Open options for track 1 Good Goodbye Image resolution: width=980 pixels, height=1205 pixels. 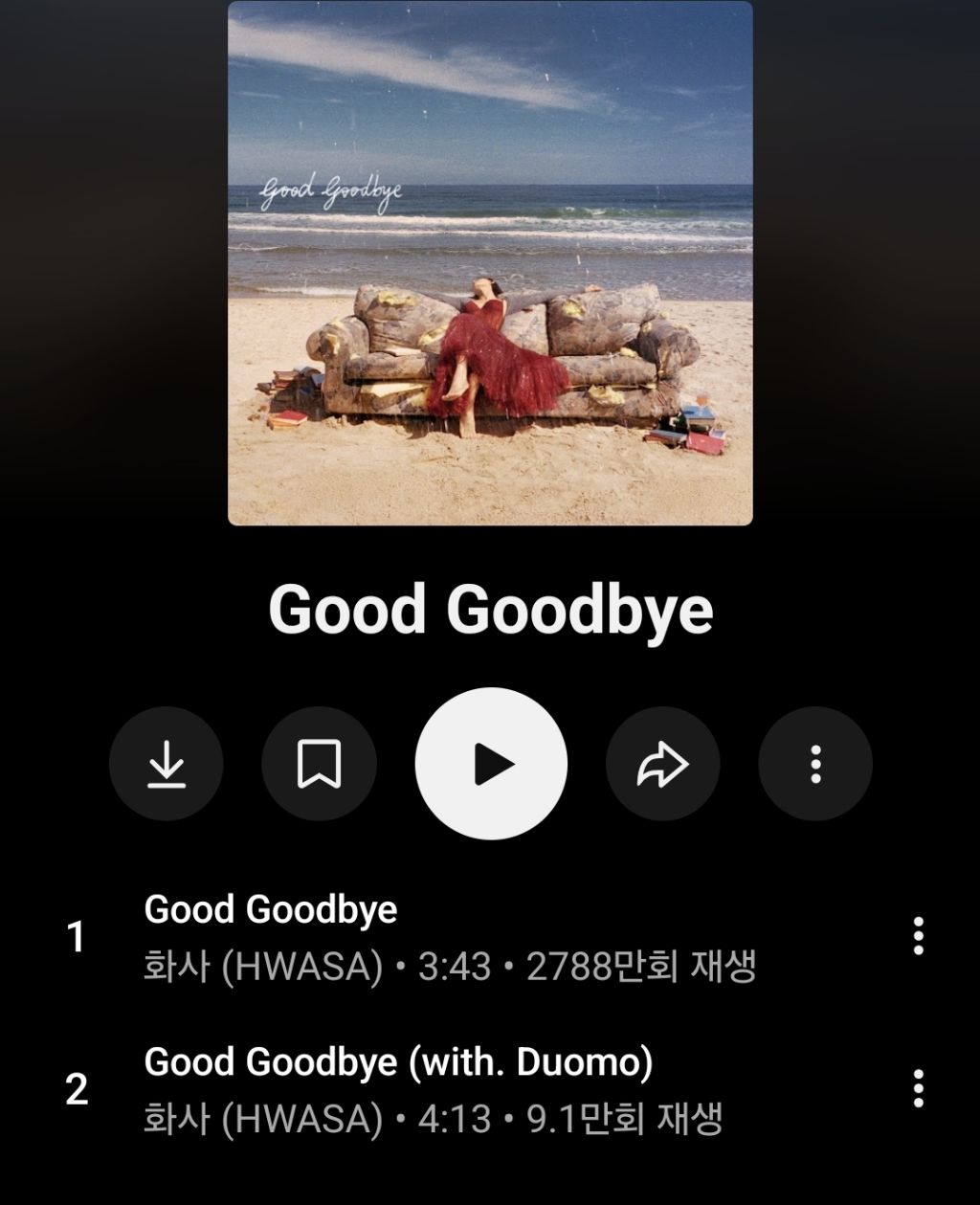click(x=918, y=936)
